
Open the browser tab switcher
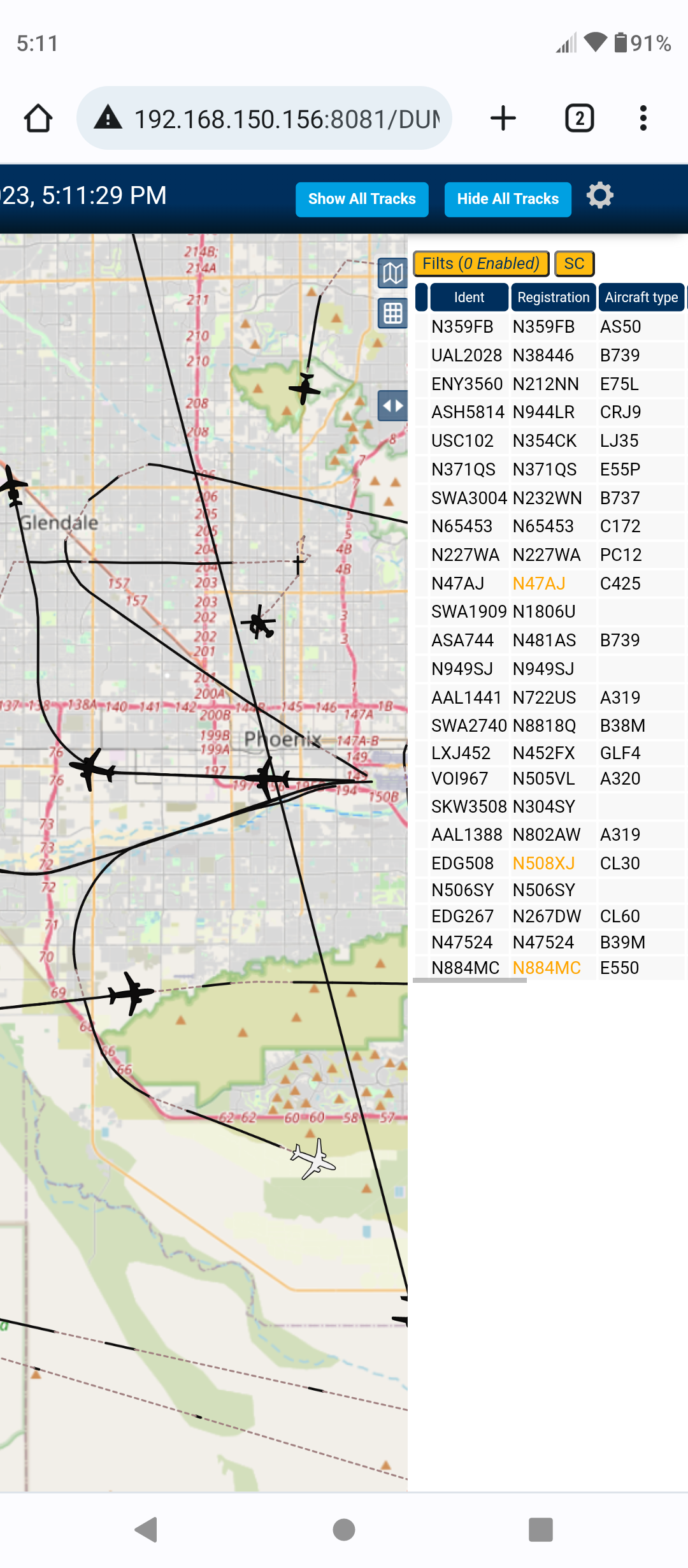pyautogui.click(x=580, y=118)
